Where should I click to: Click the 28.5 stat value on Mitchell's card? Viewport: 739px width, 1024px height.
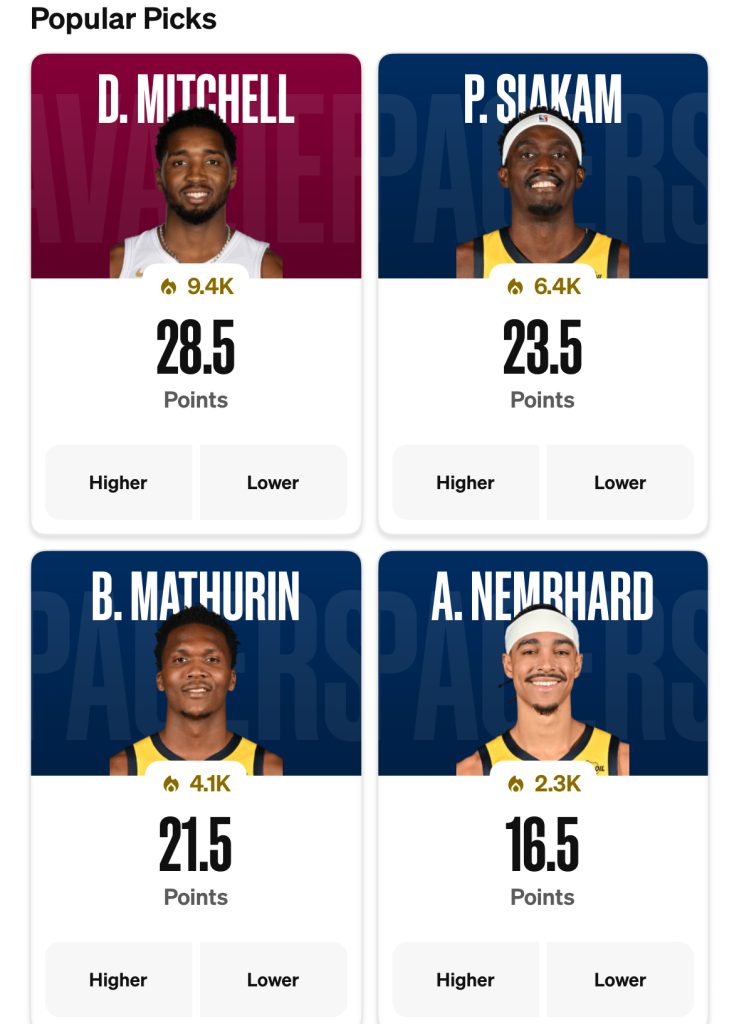[x=196, y=347]
